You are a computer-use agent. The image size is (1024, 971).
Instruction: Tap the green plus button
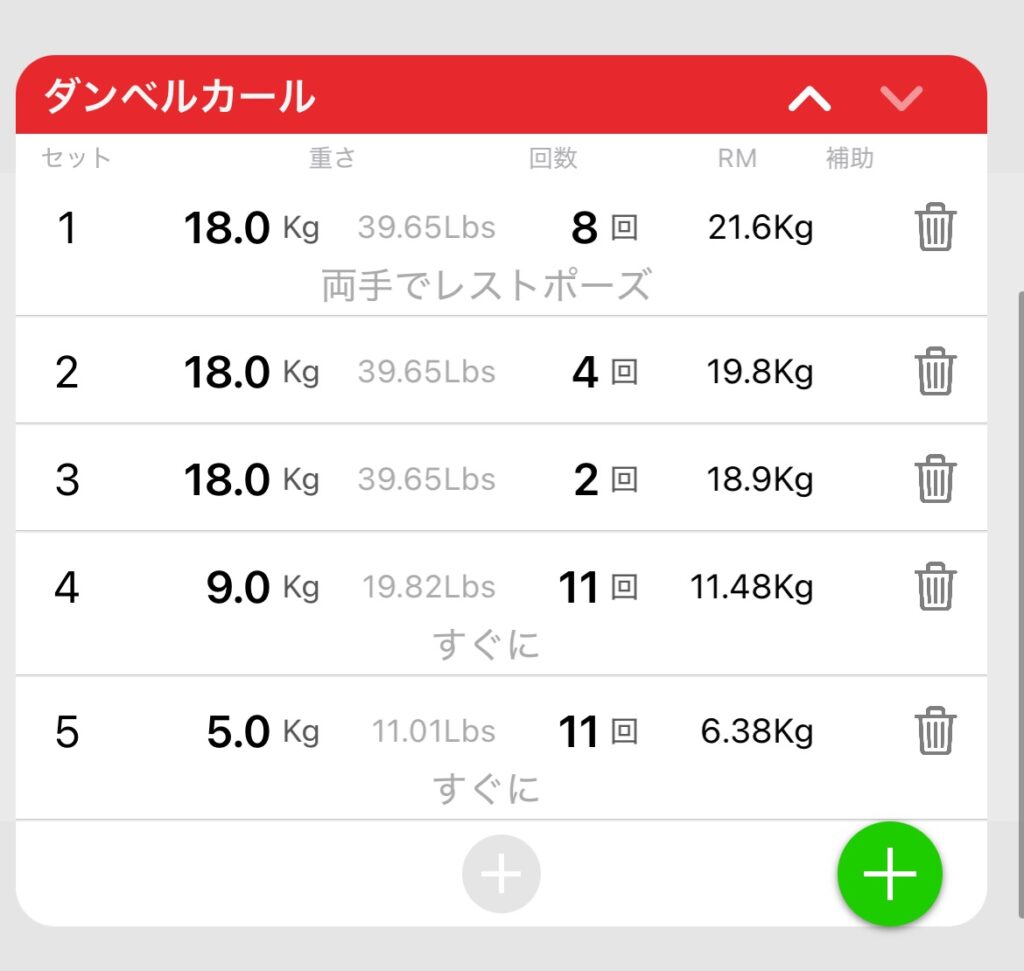[x=889, y=875]
